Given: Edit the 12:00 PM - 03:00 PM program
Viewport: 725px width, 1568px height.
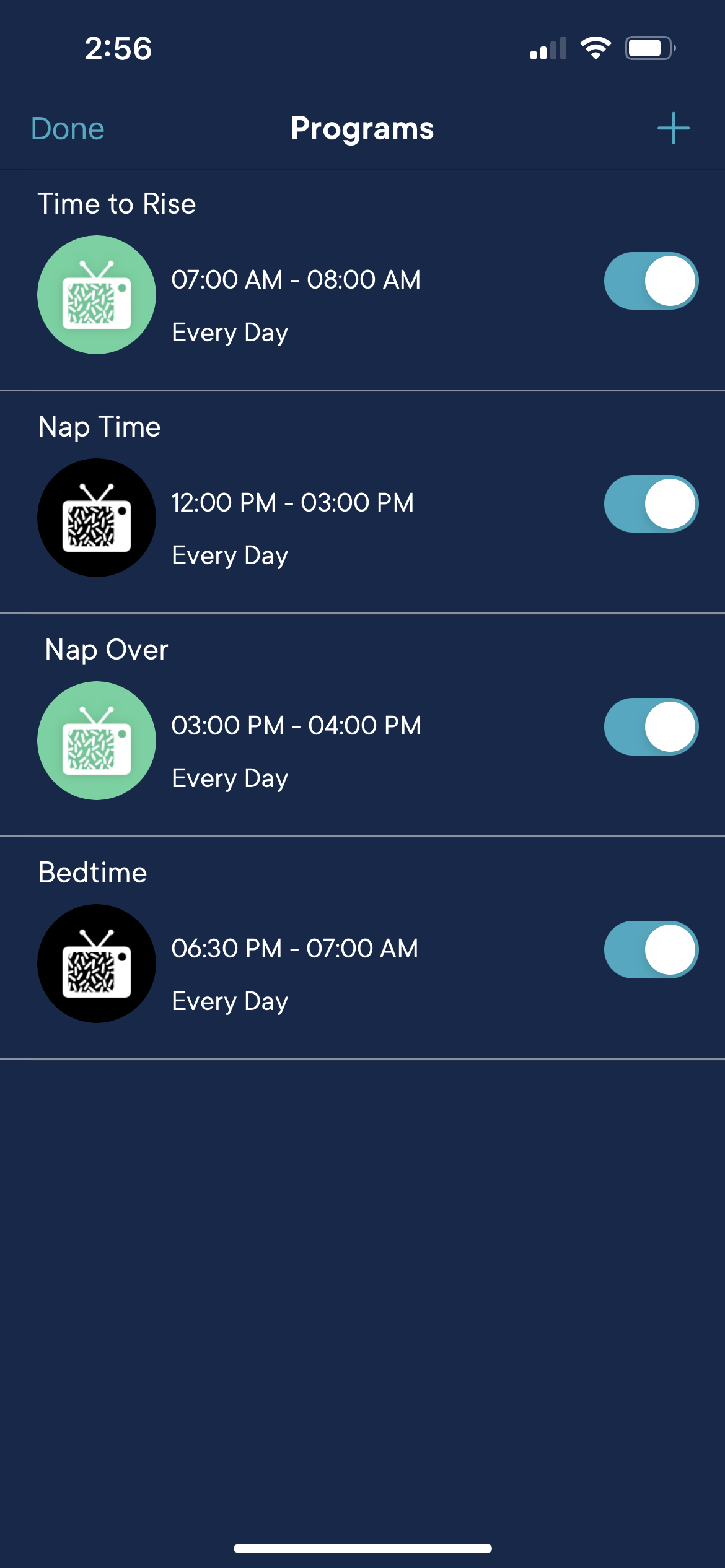Looking at the screenshot, I should [292, 503].
